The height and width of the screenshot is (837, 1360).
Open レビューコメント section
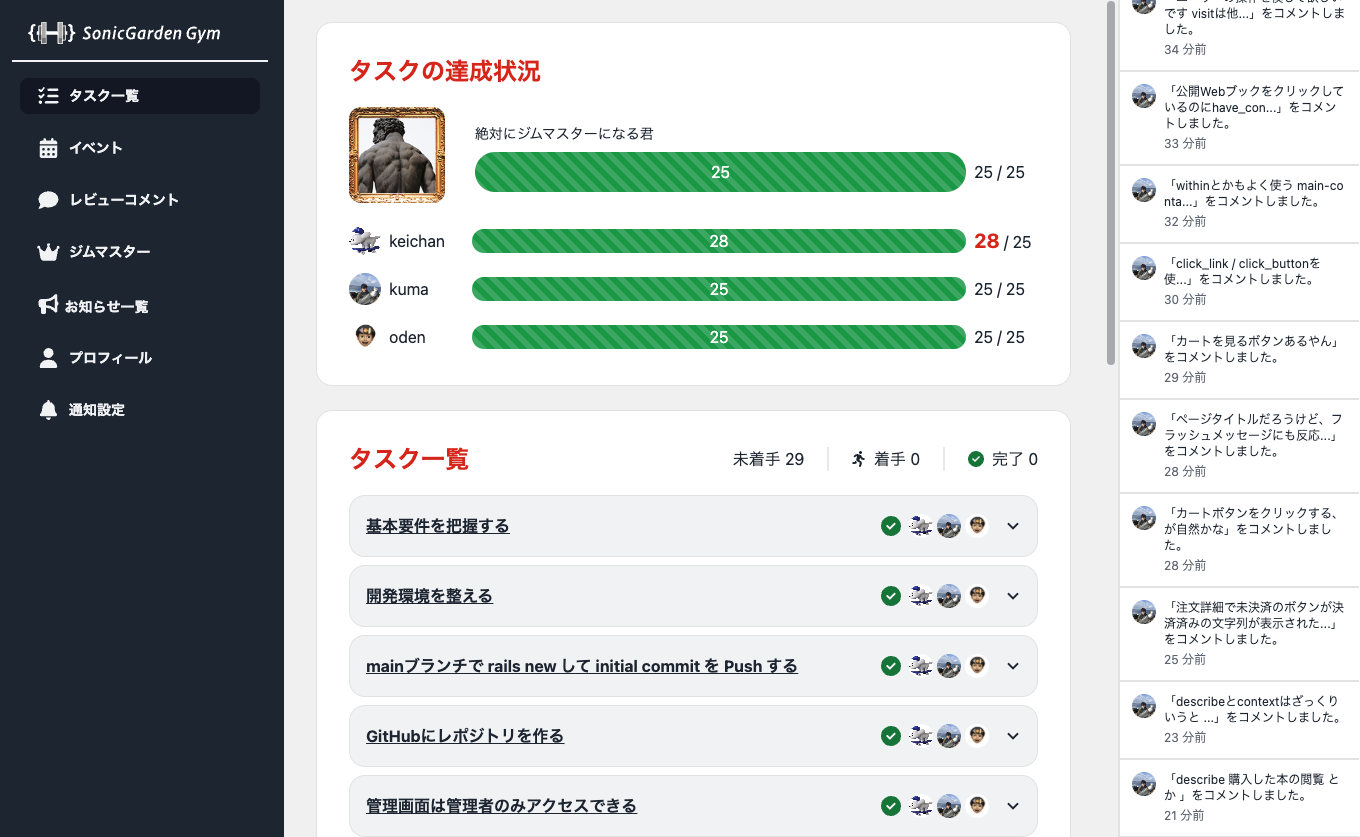coord(123,200)
